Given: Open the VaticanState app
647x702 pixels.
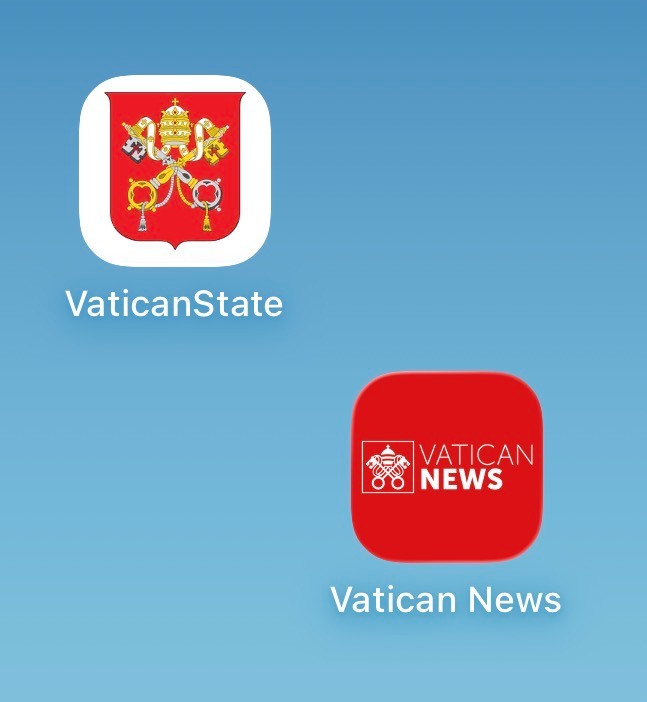Looking at the screenshot, I should click(x=175, y=171).
